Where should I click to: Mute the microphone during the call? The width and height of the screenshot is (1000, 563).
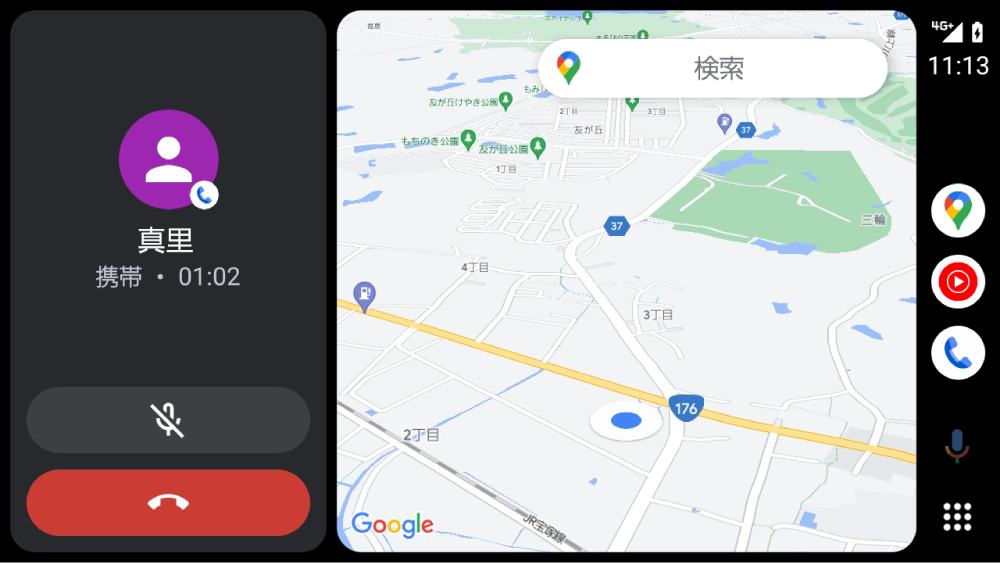click(168, 421)
